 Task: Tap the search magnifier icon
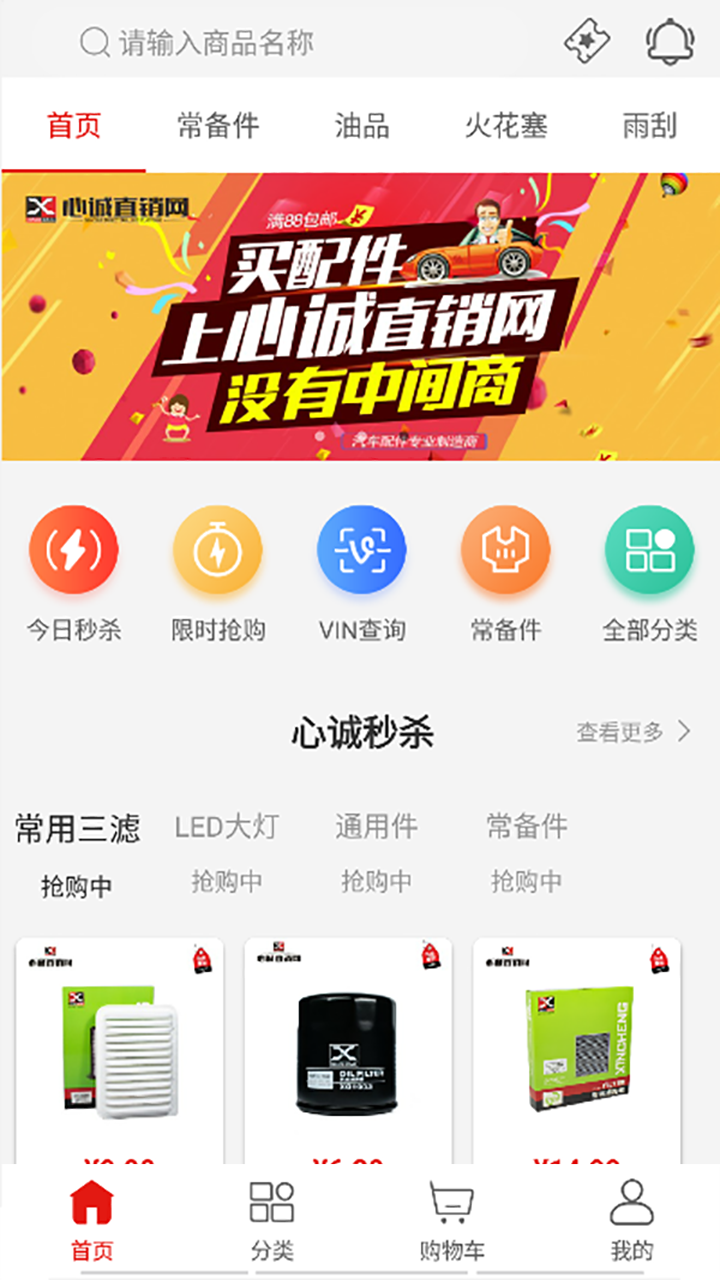click(x=93, y=42)
